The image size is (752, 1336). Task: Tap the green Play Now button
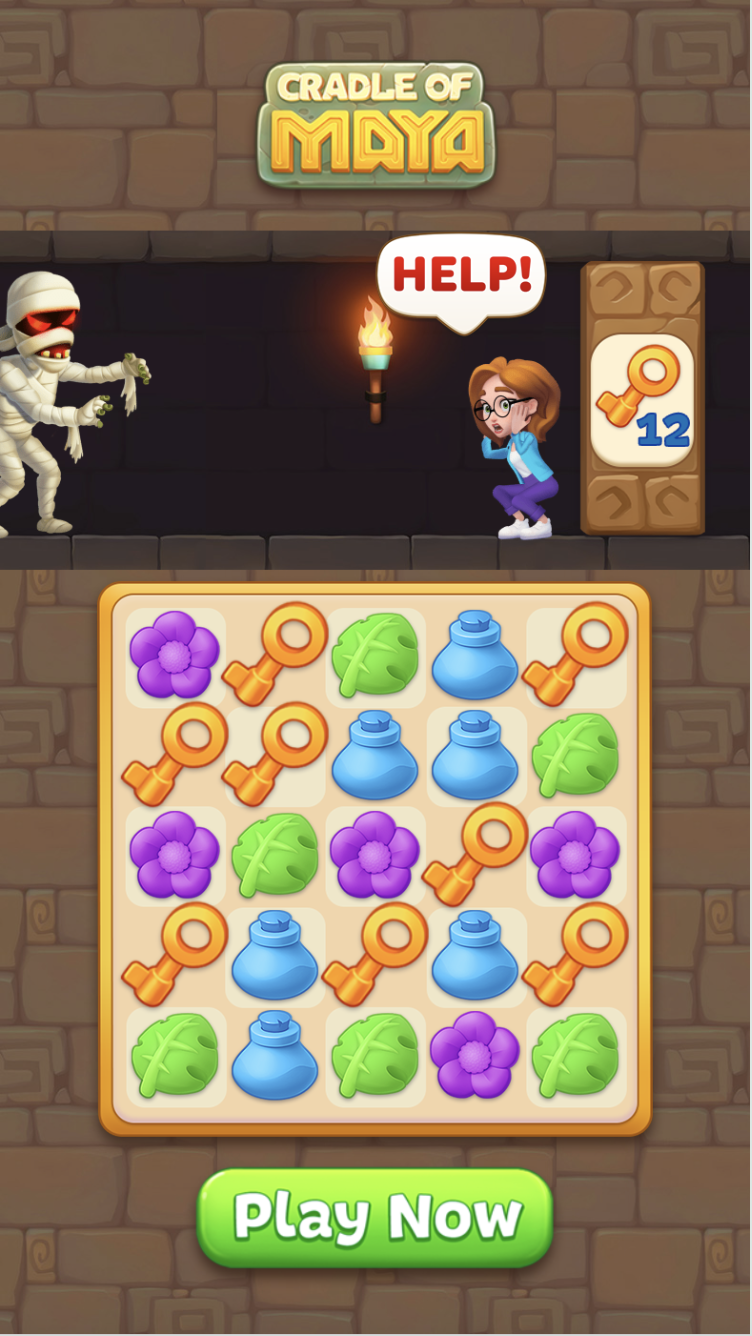(x=375, y=1217)
